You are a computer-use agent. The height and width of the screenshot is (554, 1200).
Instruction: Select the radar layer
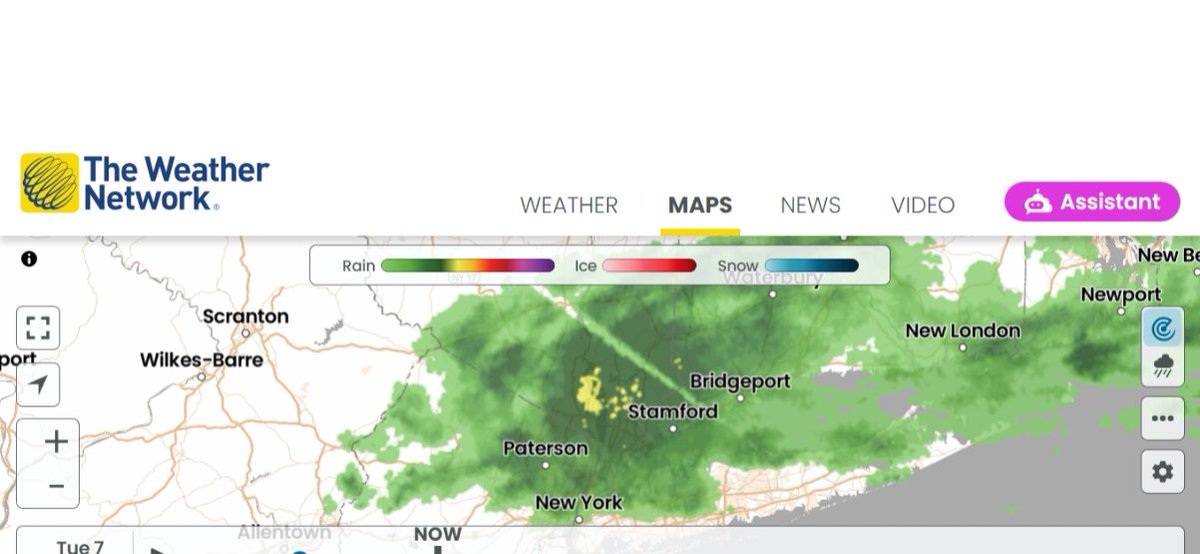click(1163, 327)
